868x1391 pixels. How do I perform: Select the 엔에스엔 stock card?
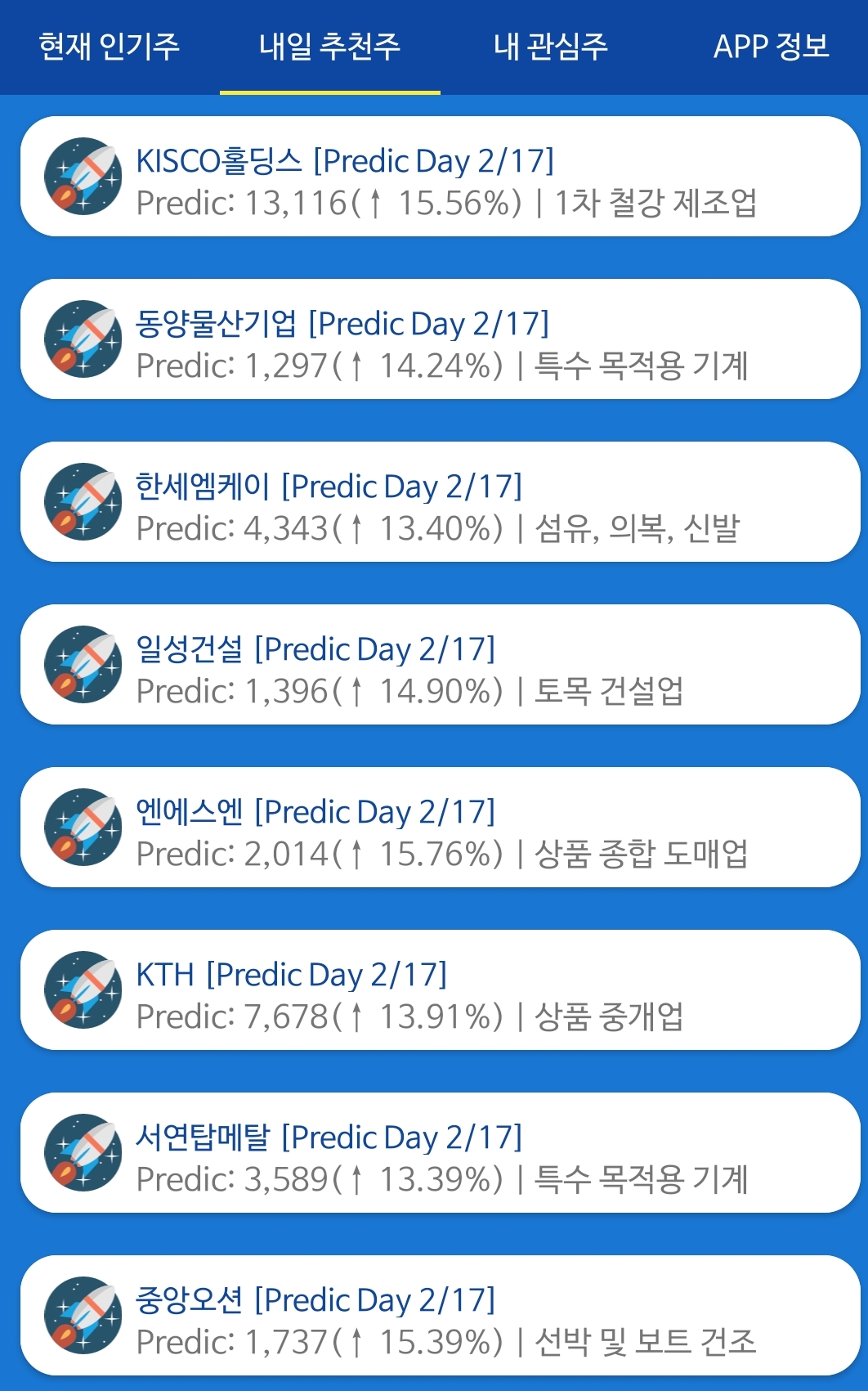point(441,828)
